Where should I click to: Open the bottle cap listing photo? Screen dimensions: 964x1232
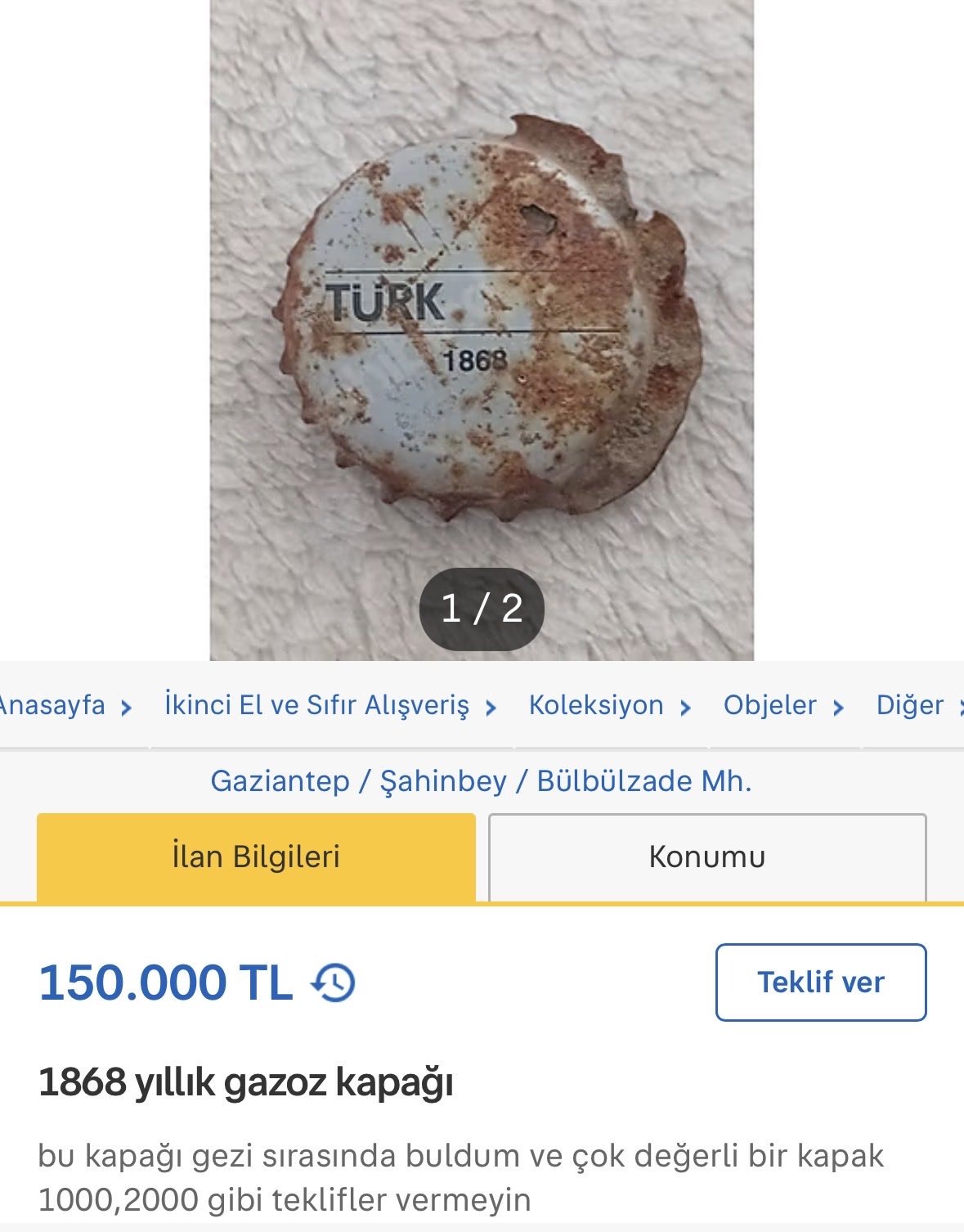pyautogui.click(x=482, y=327)
